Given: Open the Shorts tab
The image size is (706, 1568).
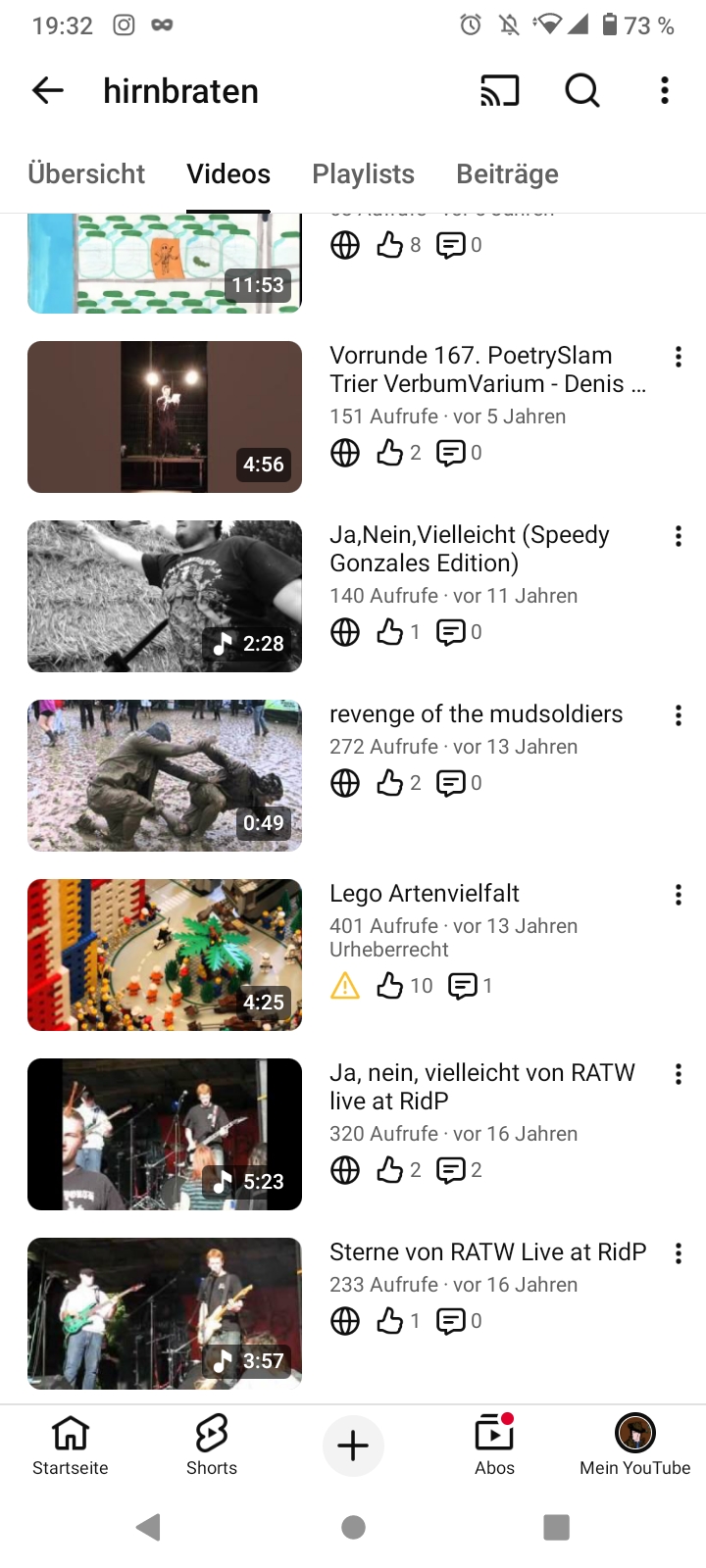Looking at the screenshot, I should pos(212,1445).
